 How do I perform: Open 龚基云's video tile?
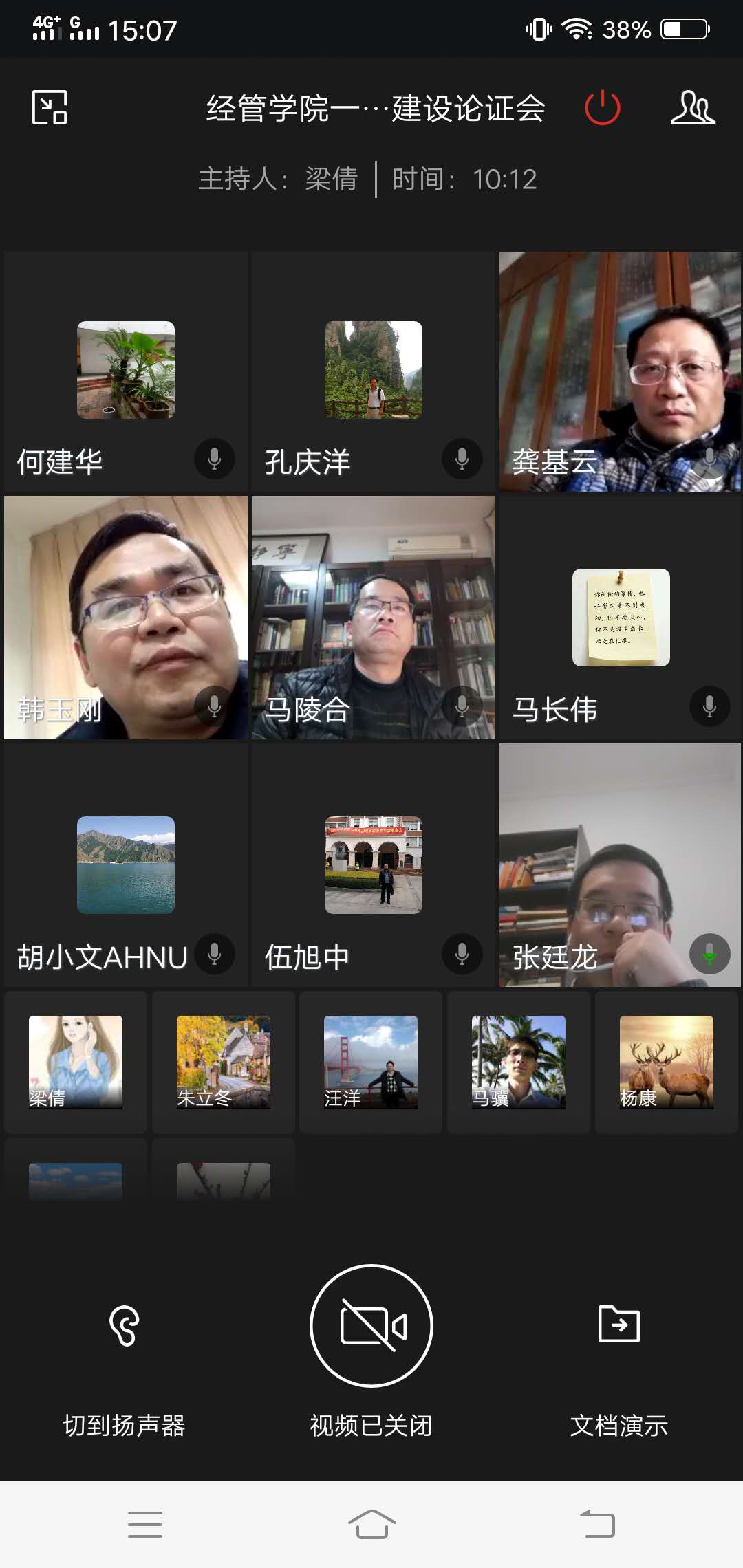click(620, 371)
